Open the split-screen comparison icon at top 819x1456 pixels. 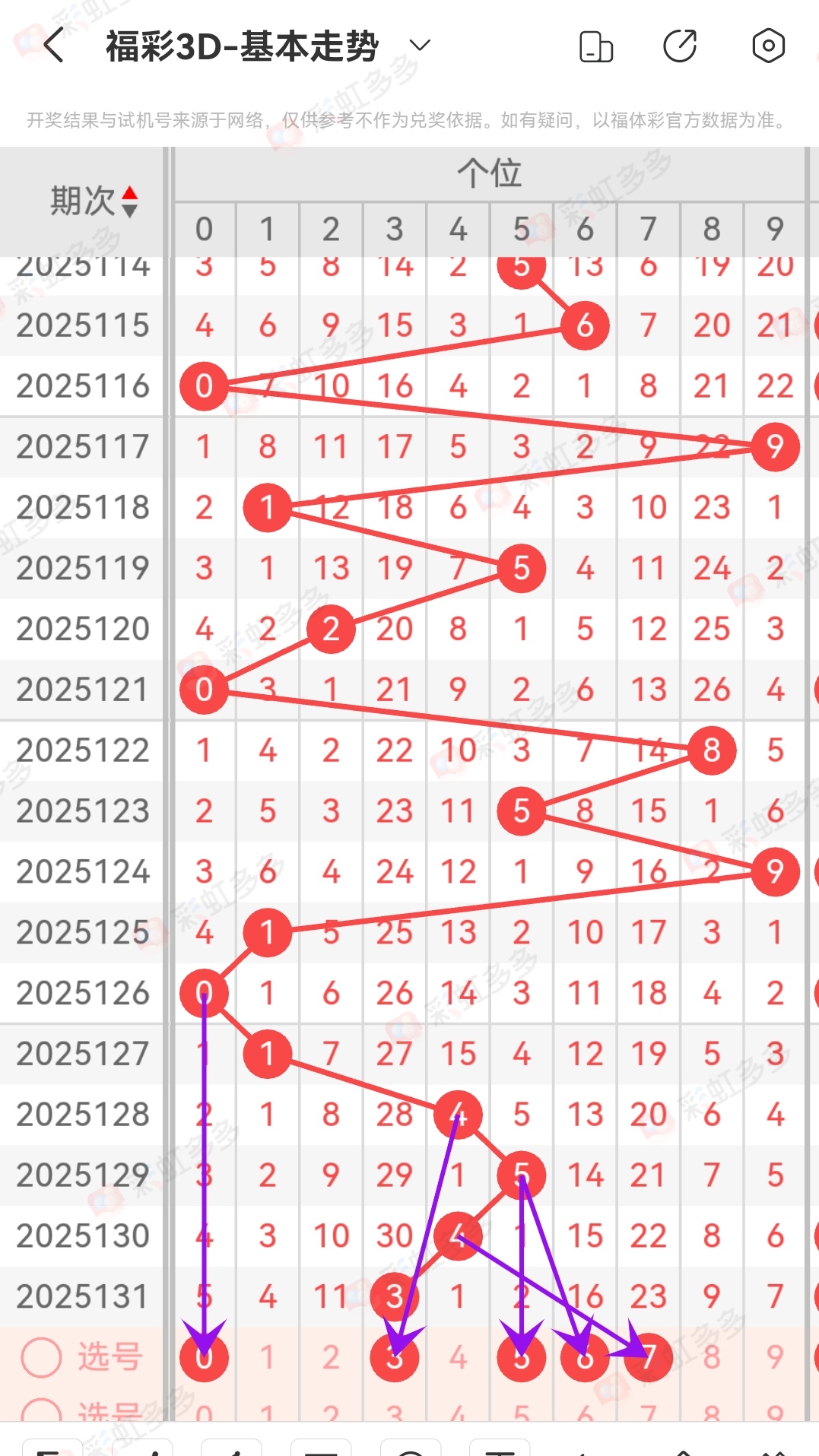coord(595,46)
